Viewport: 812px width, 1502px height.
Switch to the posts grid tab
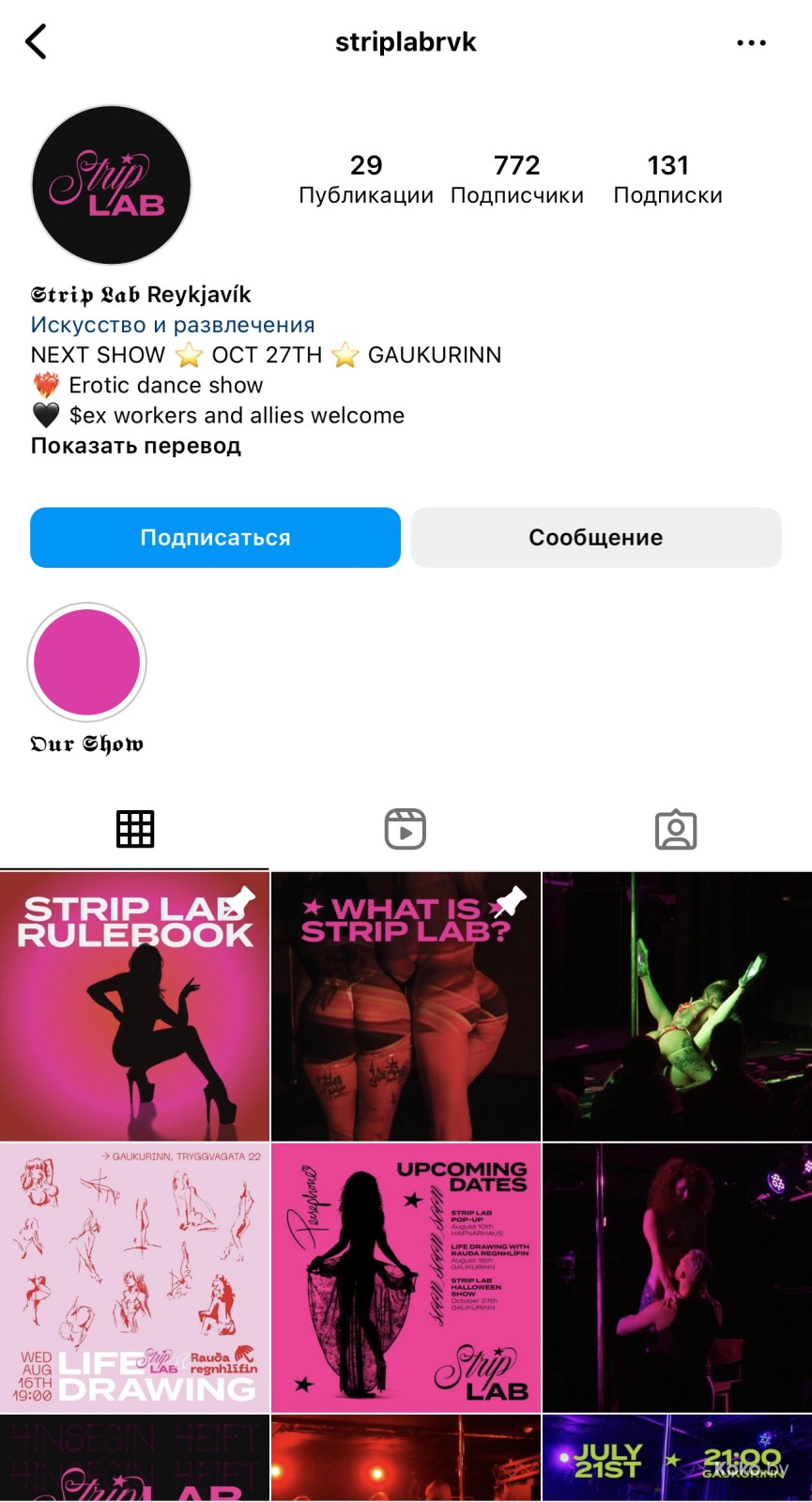point(135,830)
